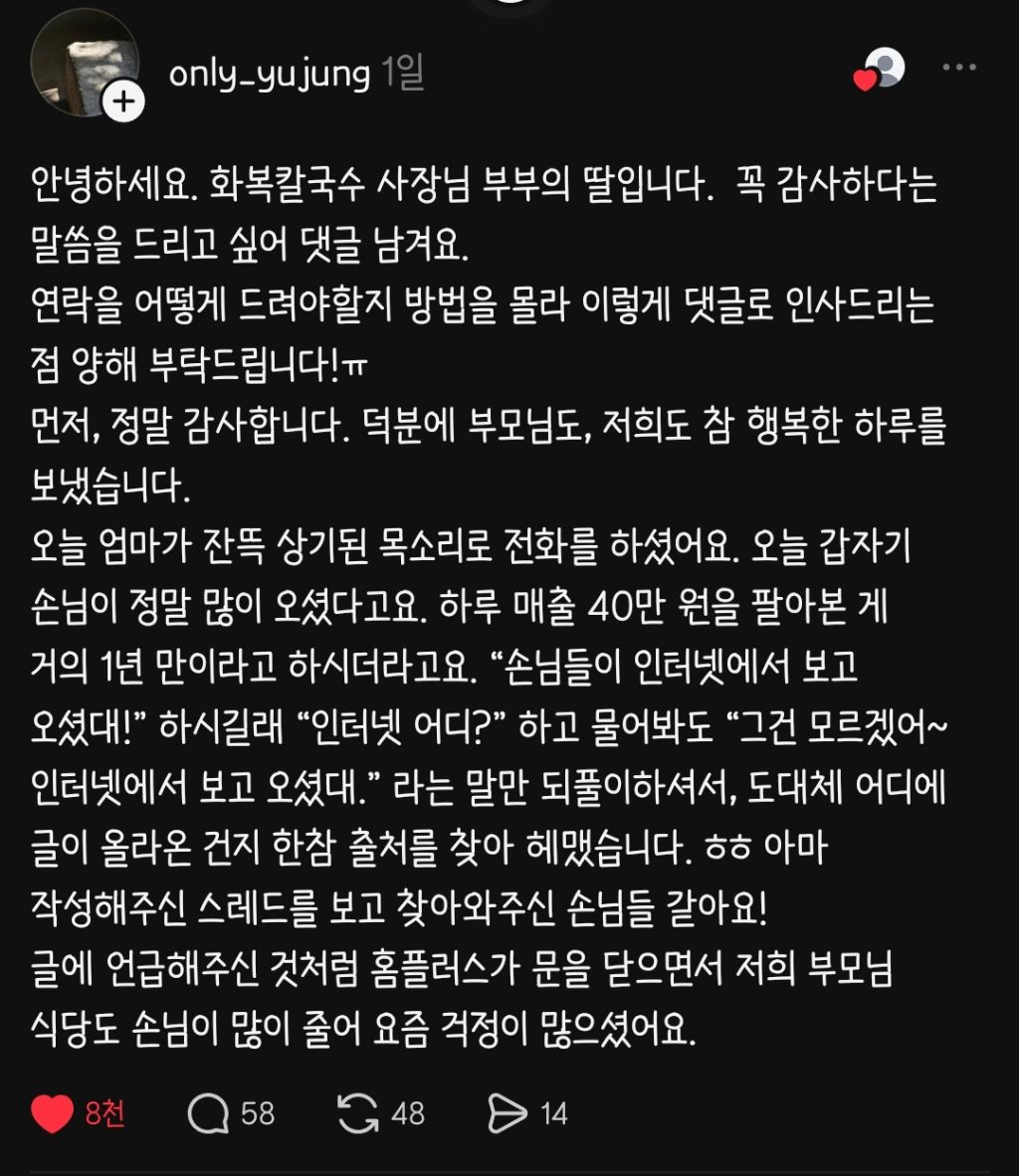Share the post with the send icon

(508, 1113)
